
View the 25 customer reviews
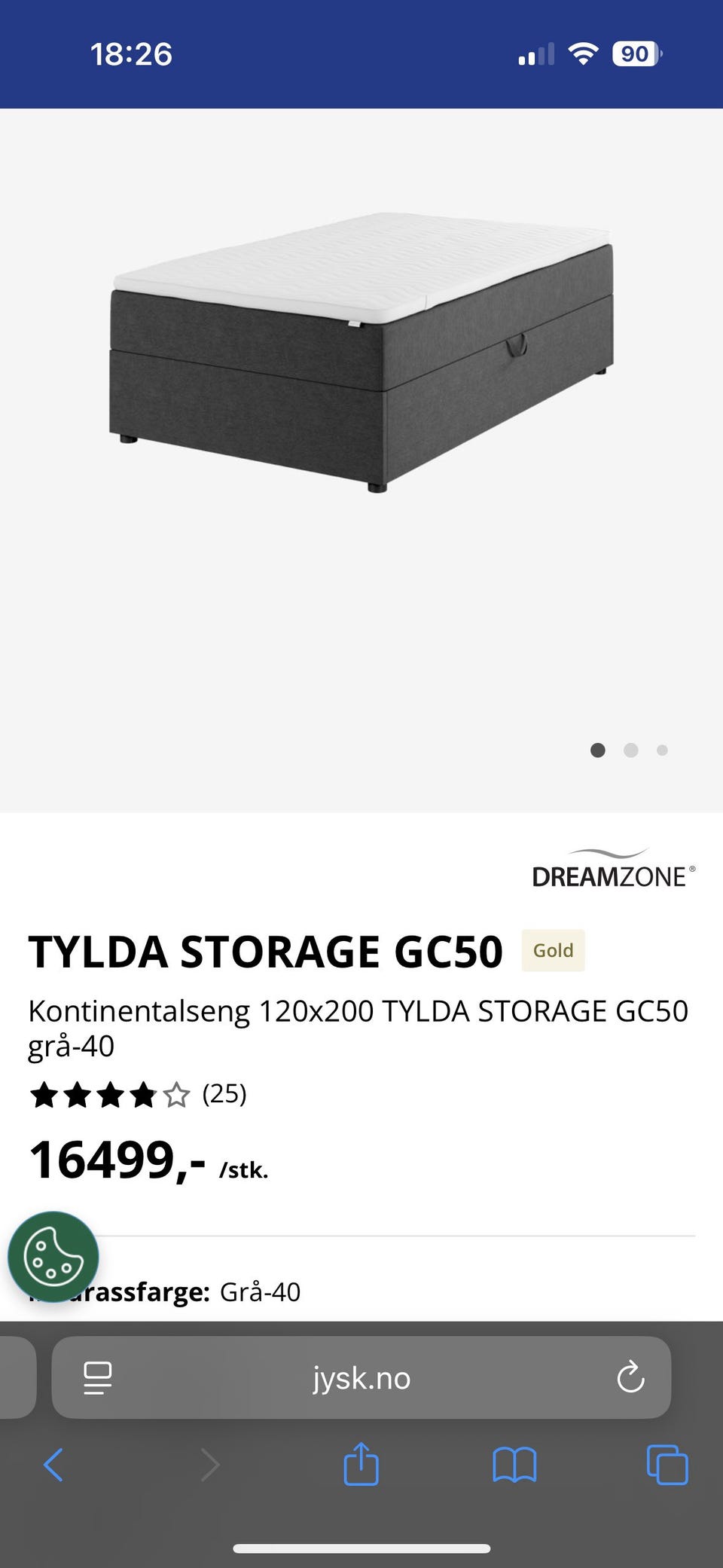[224, 1094]
